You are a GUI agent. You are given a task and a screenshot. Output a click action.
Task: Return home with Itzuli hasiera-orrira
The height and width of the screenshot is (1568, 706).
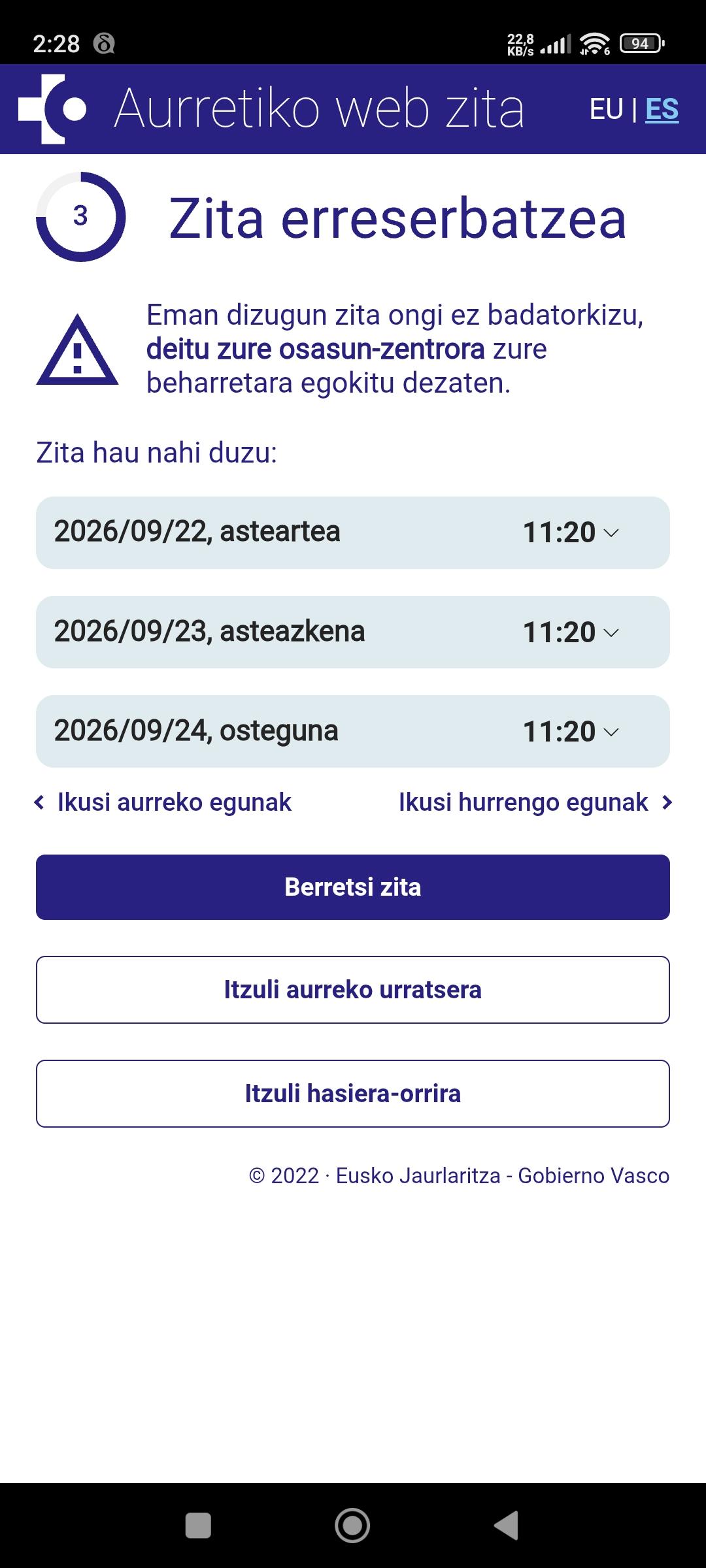[353, 1094]
